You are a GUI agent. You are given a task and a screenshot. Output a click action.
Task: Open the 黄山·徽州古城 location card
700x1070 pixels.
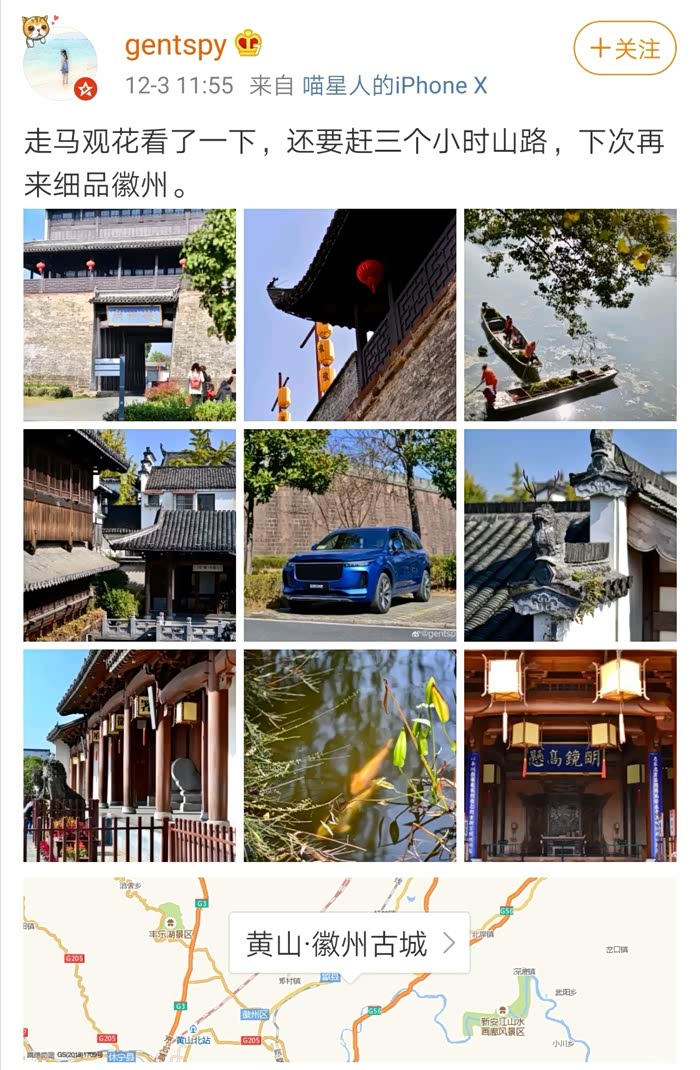point(350,943)
